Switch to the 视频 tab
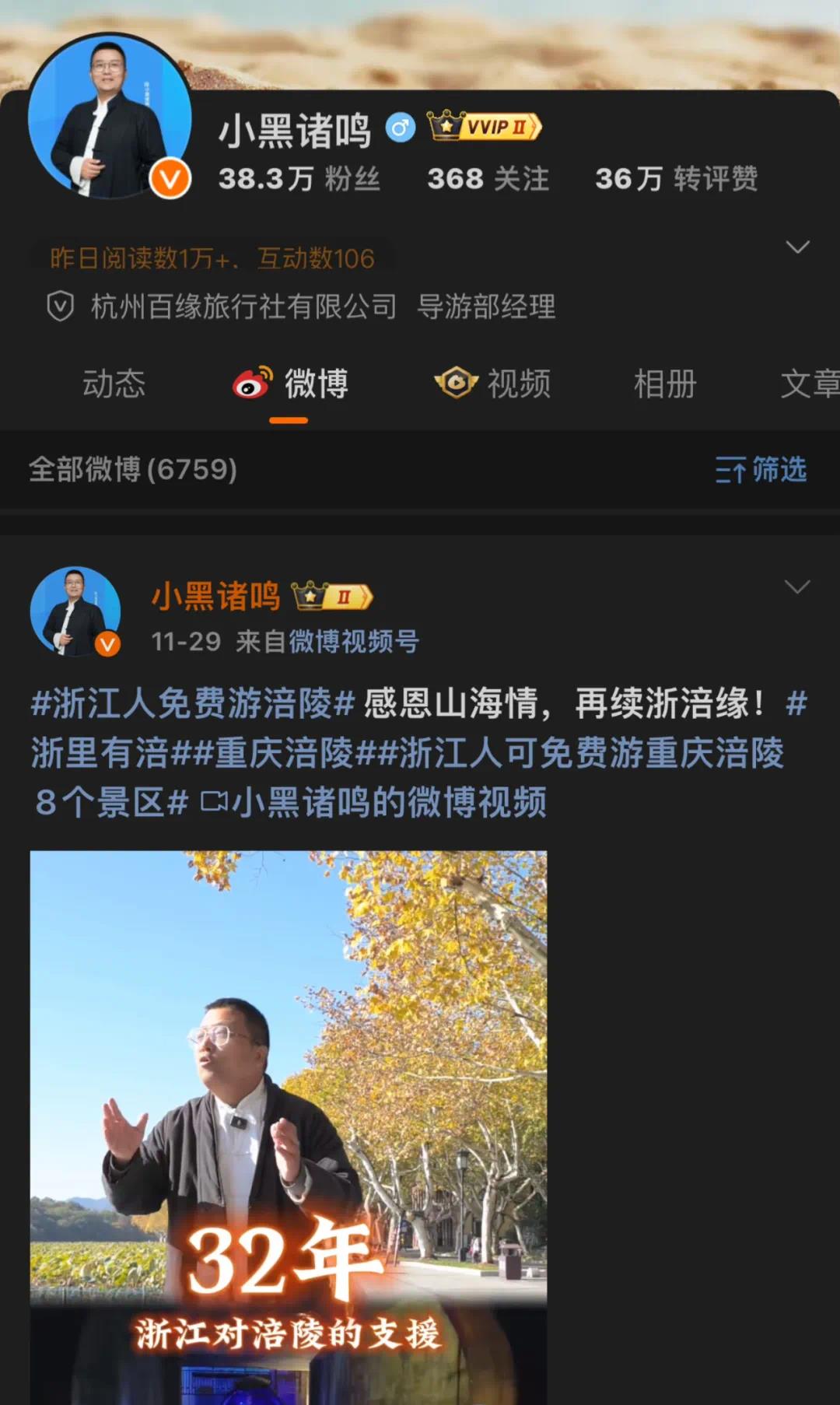 click(517, 383)
